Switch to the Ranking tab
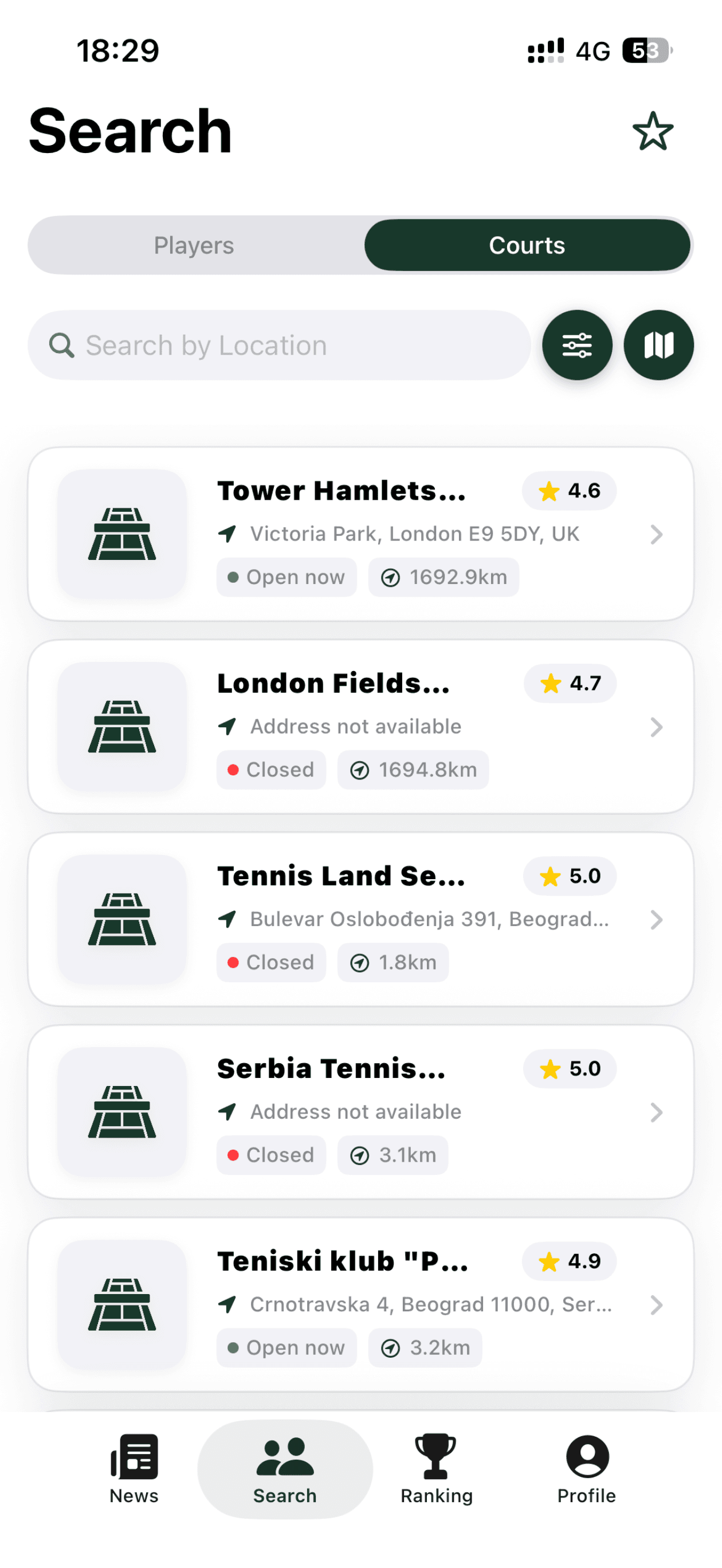This screenshot has height=1568, width=722. coord(436,1469)
